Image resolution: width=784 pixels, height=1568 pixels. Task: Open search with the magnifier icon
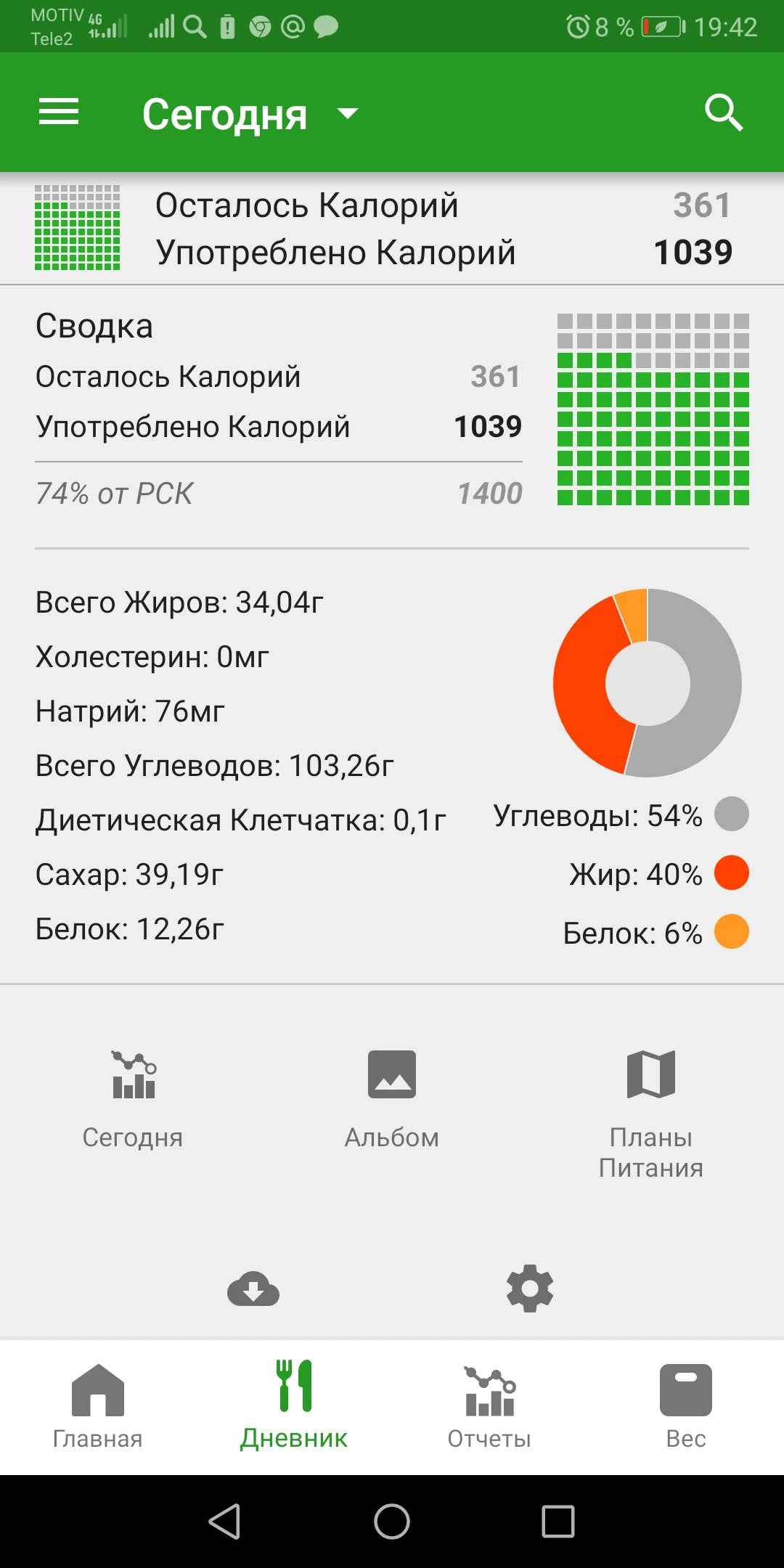(723, 113)
